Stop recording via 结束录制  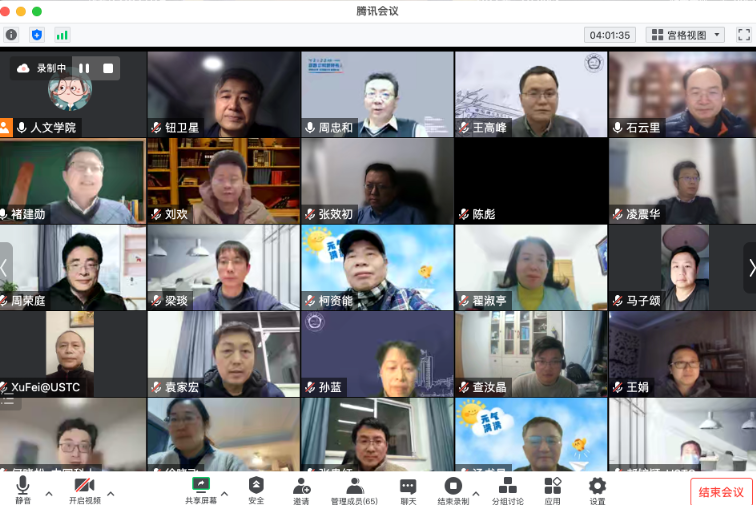coord(452,488)
